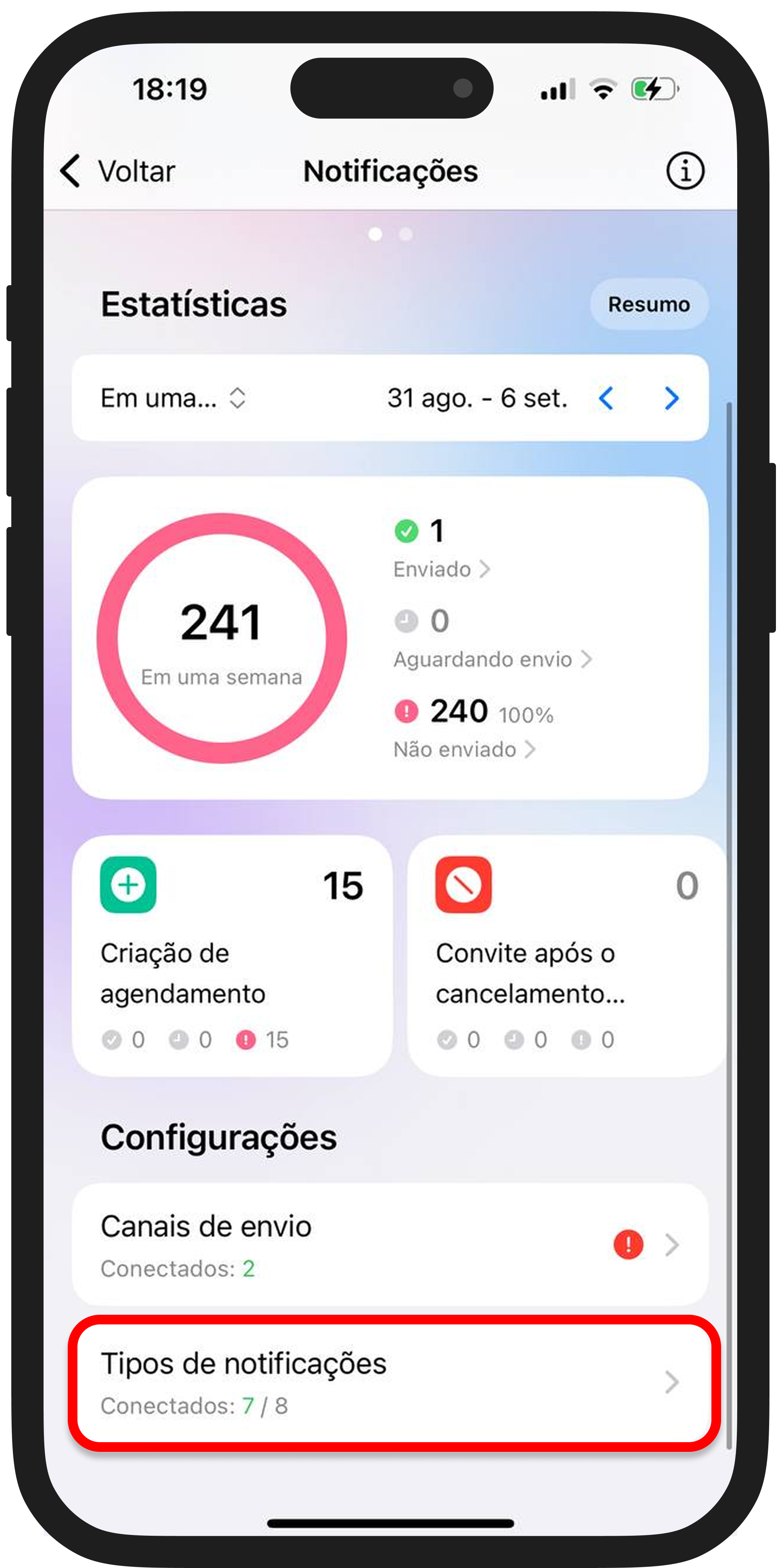View the Aguardando envio notifications
This screenshot has height=1568, width=784.
click(492, 659)
